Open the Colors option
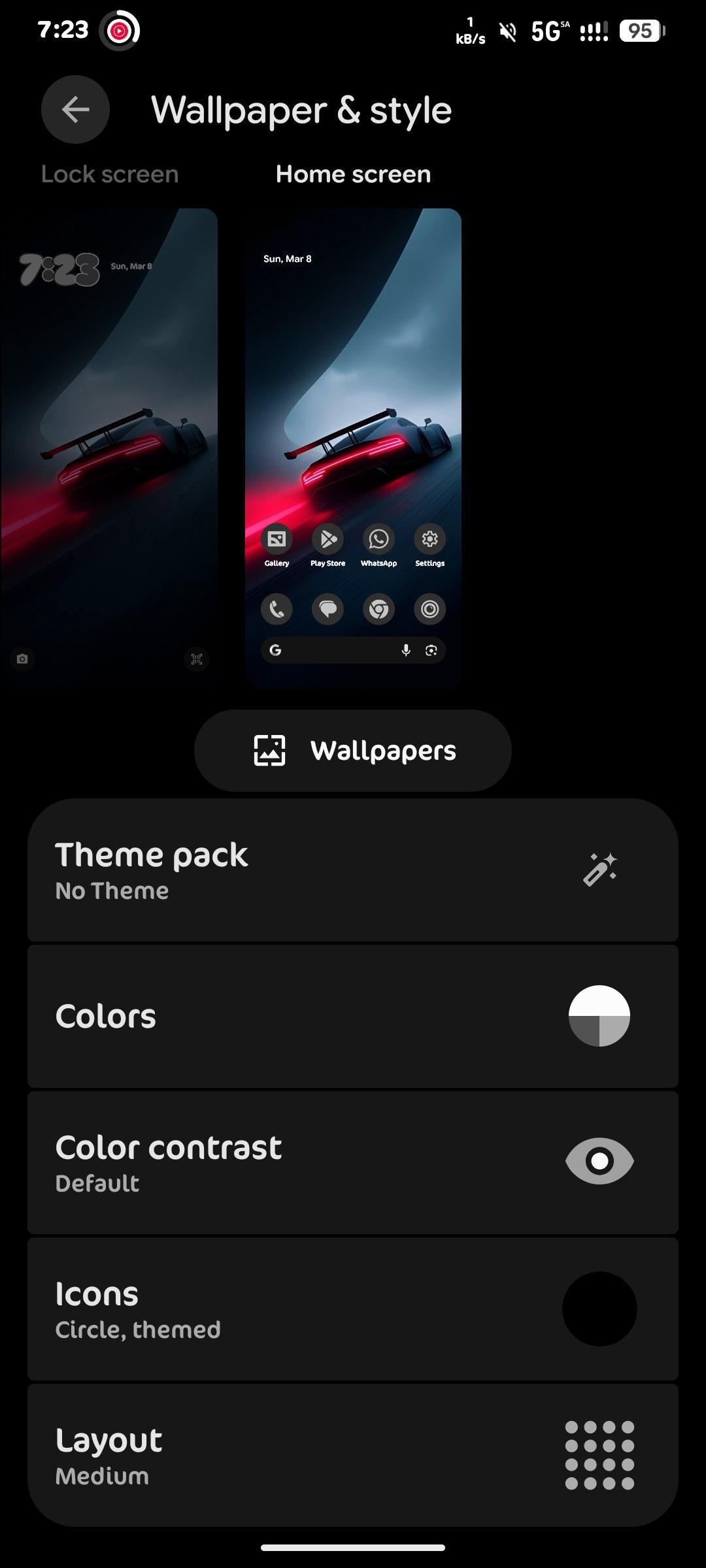The width and height of the screenshot is (706, 1568). (353, 1016)
